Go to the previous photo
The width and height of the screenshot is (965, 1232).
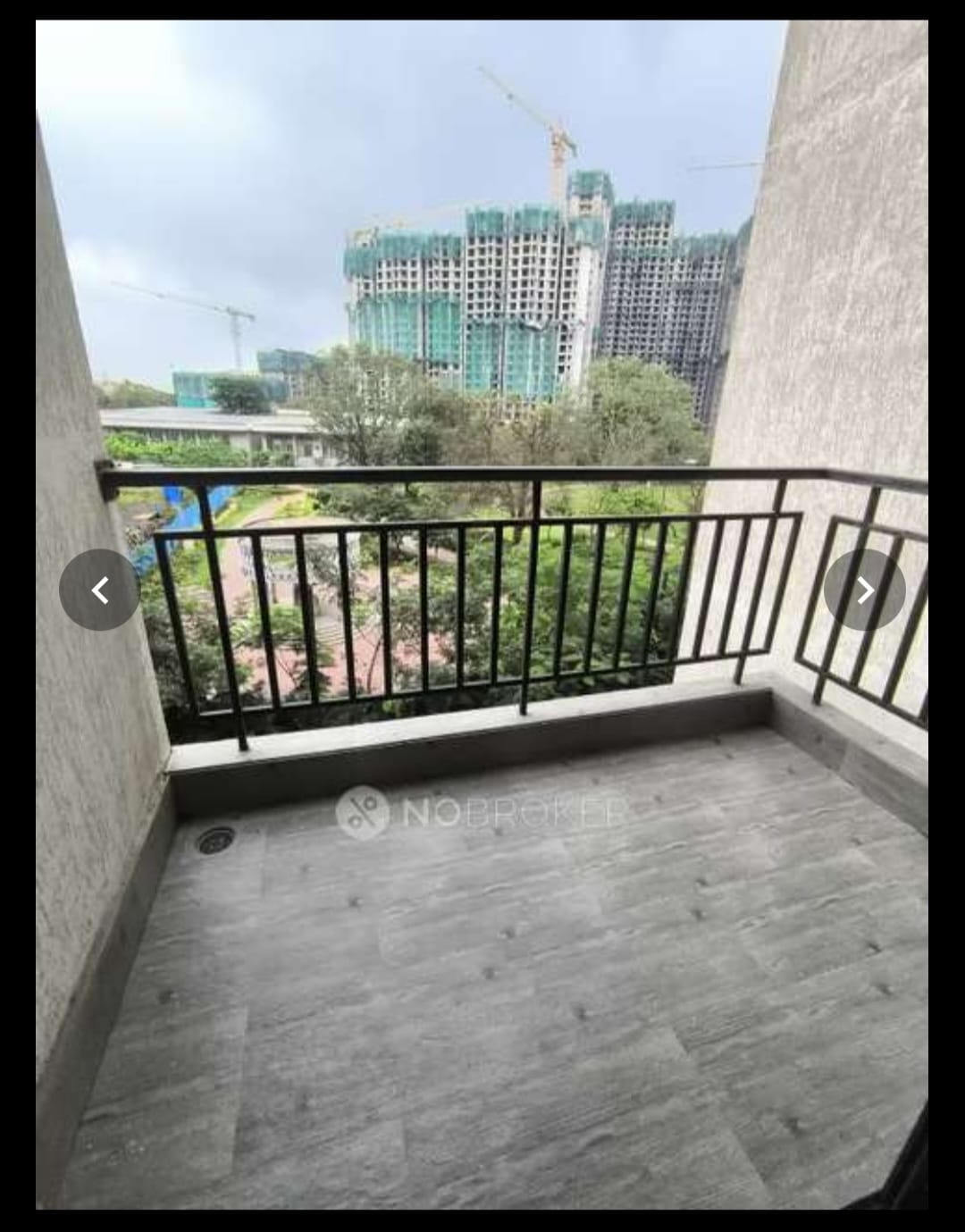[99, 590]
